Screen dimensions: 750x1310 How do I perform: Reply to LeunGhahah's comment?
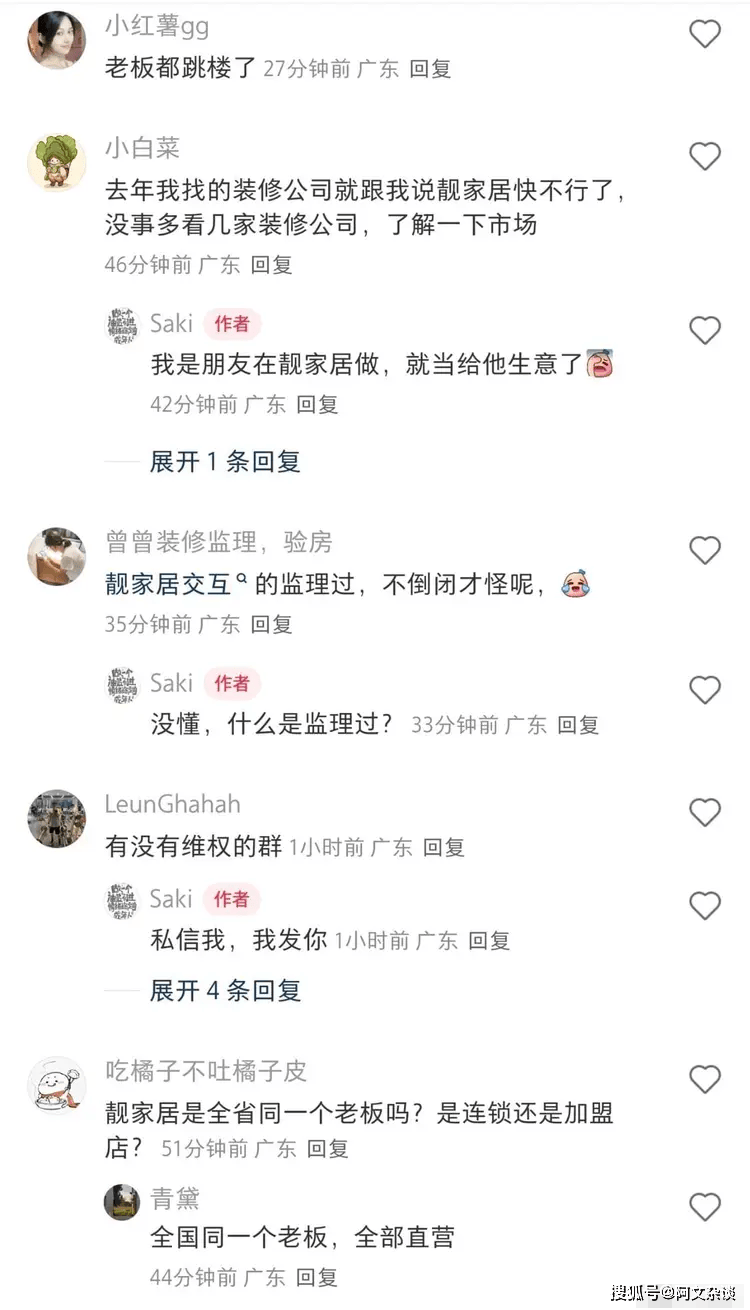point(444,848)
